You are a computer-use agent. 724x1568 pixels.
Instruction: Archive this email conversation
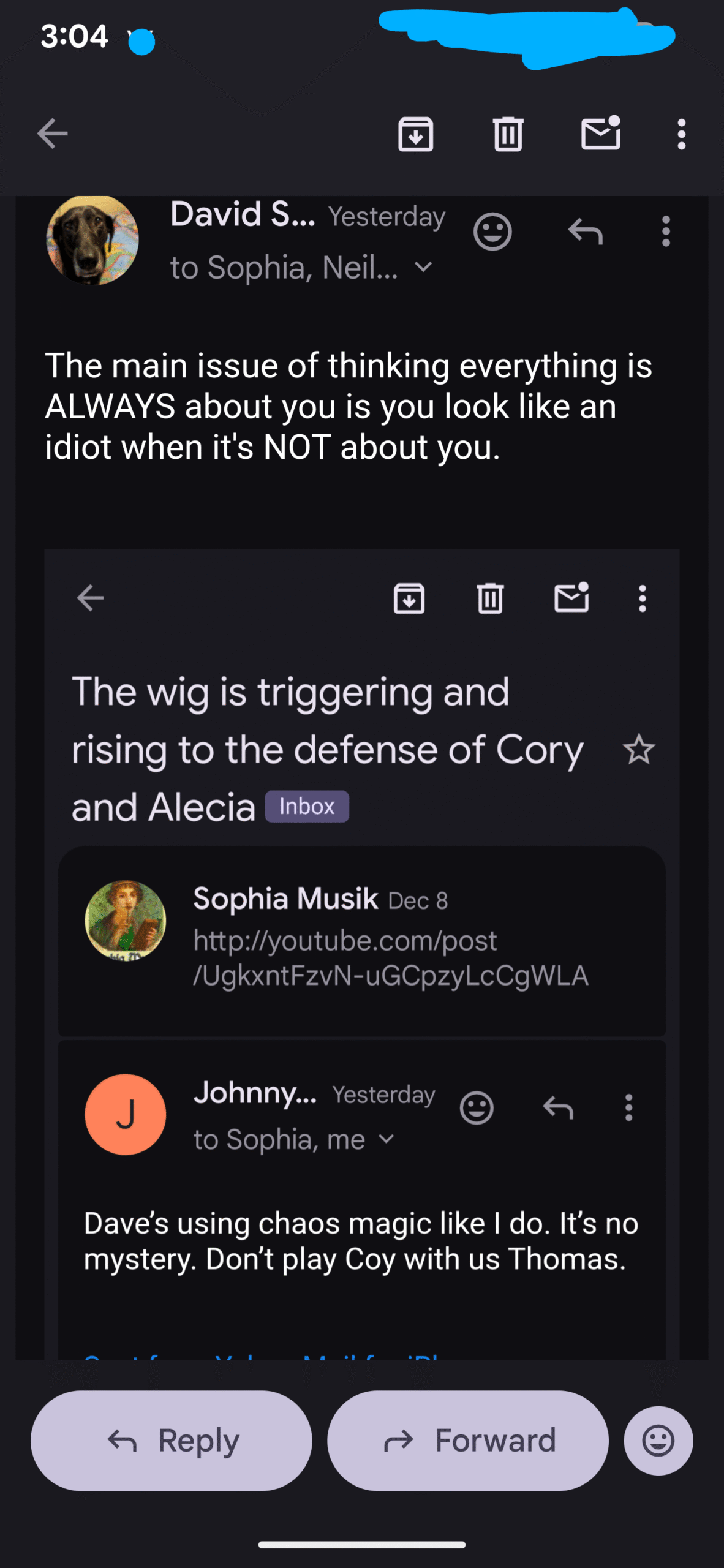click(415, 134)
